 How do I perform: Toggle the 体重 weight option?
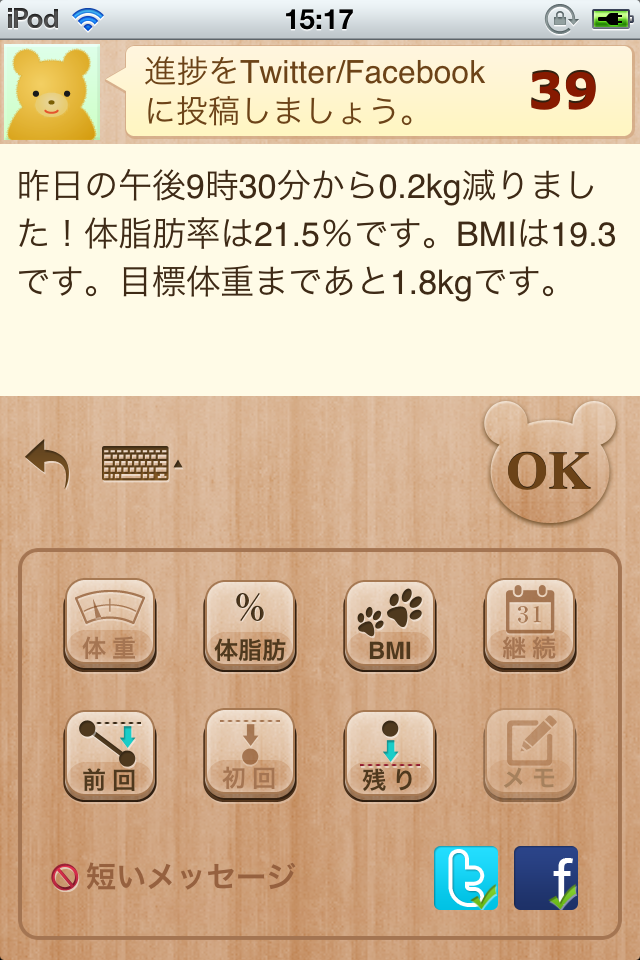[110, 625]
